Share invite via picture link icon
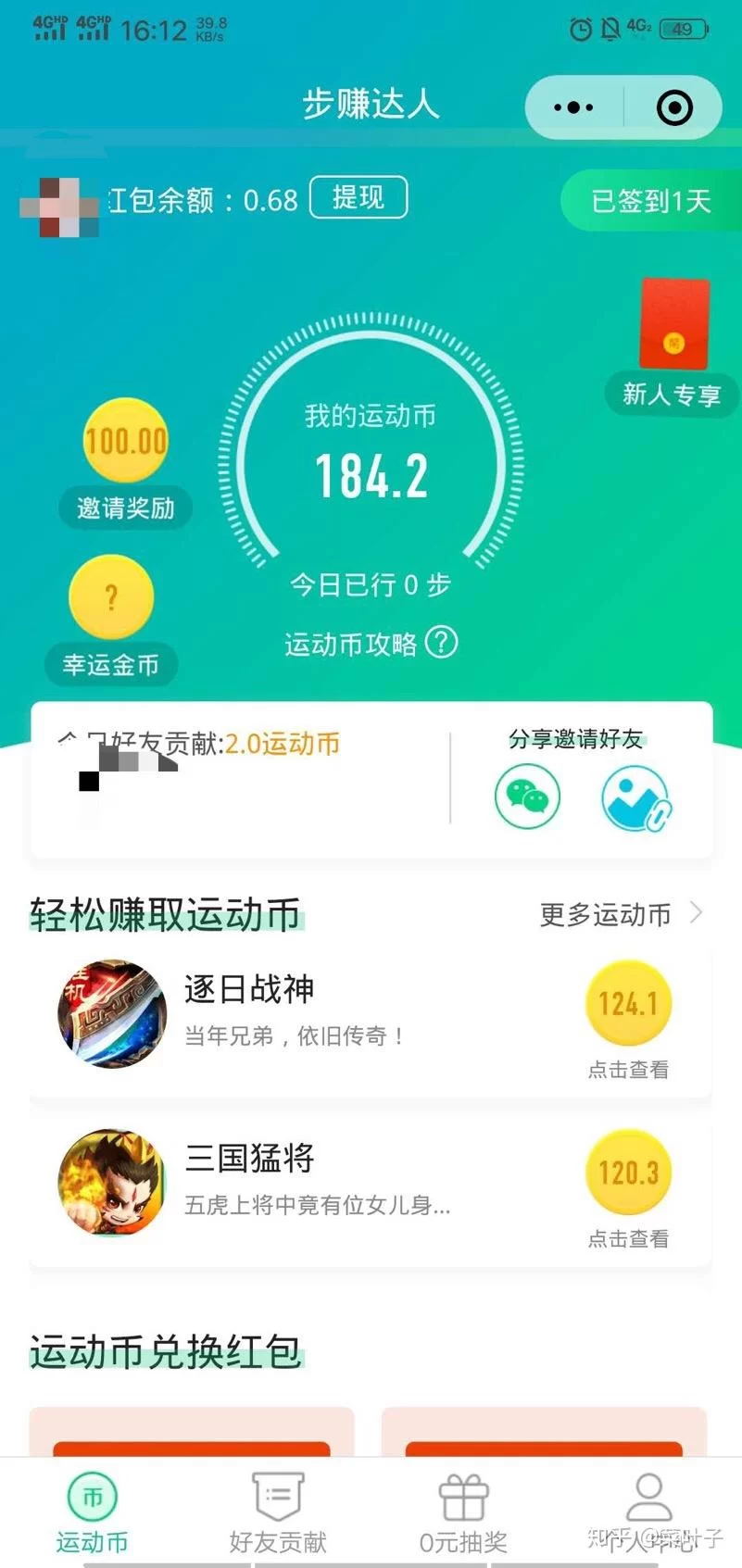742x1568 pixels. pyautogui.click(x=635, y=798)
